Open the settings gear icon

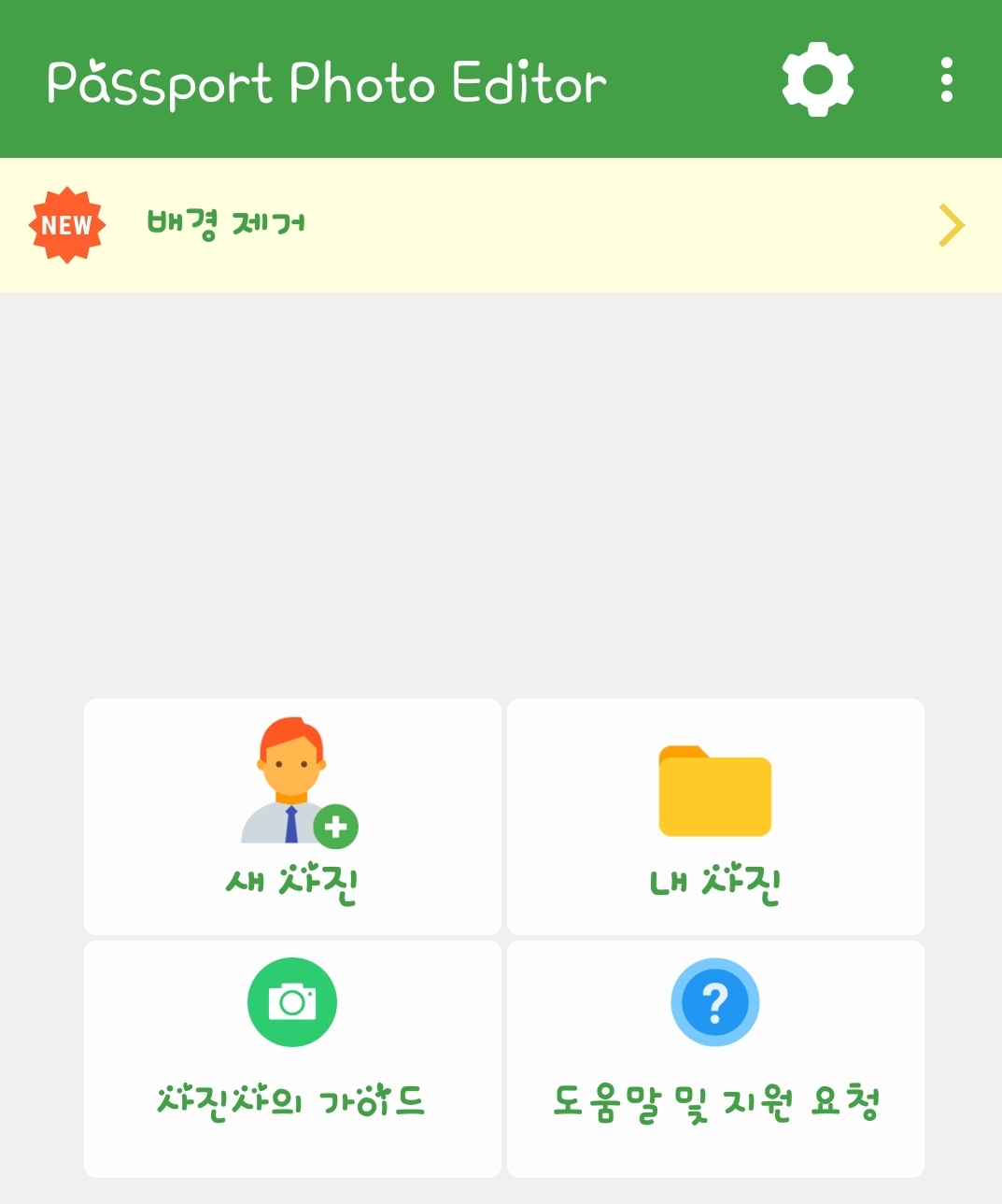[x=818, y=79]
